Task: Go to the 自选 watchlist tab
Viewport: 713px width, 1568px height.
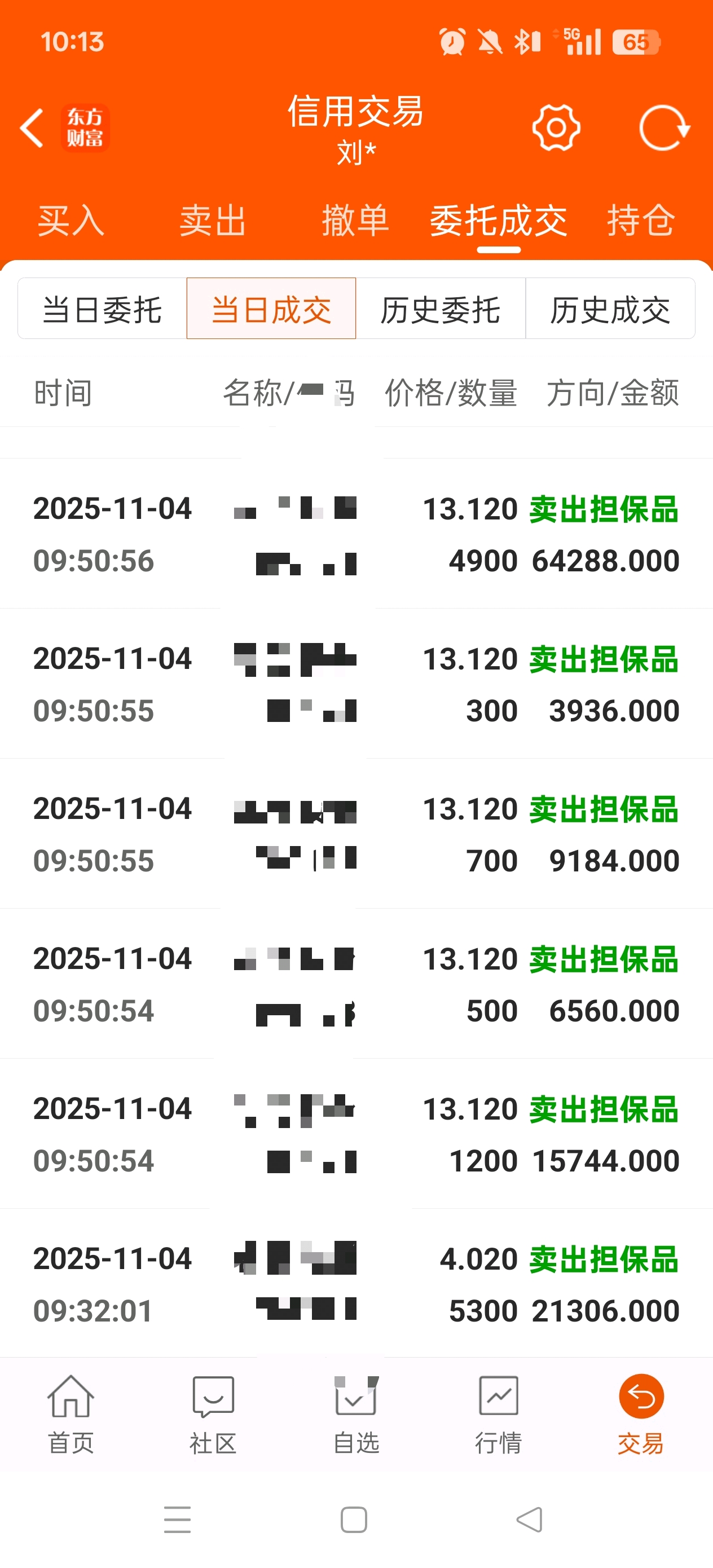Action: 356,1415
